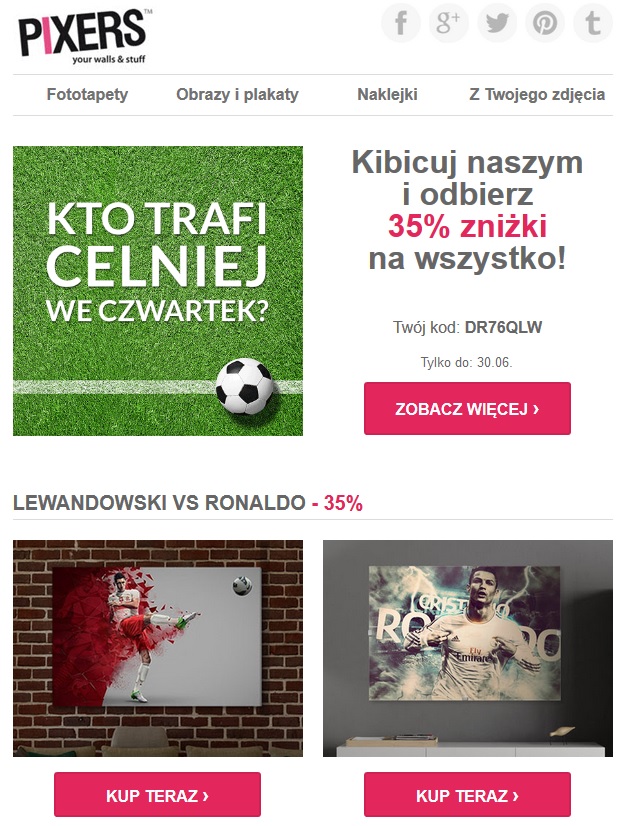View the Ronaldo canvas print
The height and width of the screenshot is (826, 640).
pyautogui.click(x=467, y=648)
